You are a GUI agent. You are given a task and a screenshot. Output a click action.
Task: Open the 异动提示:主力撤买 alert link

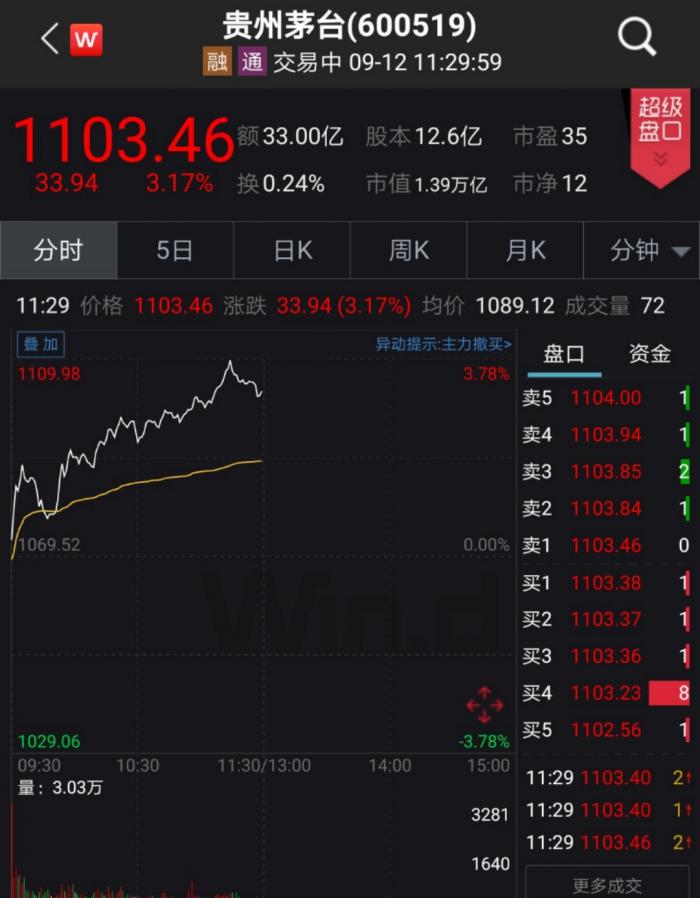pos(443,345)
